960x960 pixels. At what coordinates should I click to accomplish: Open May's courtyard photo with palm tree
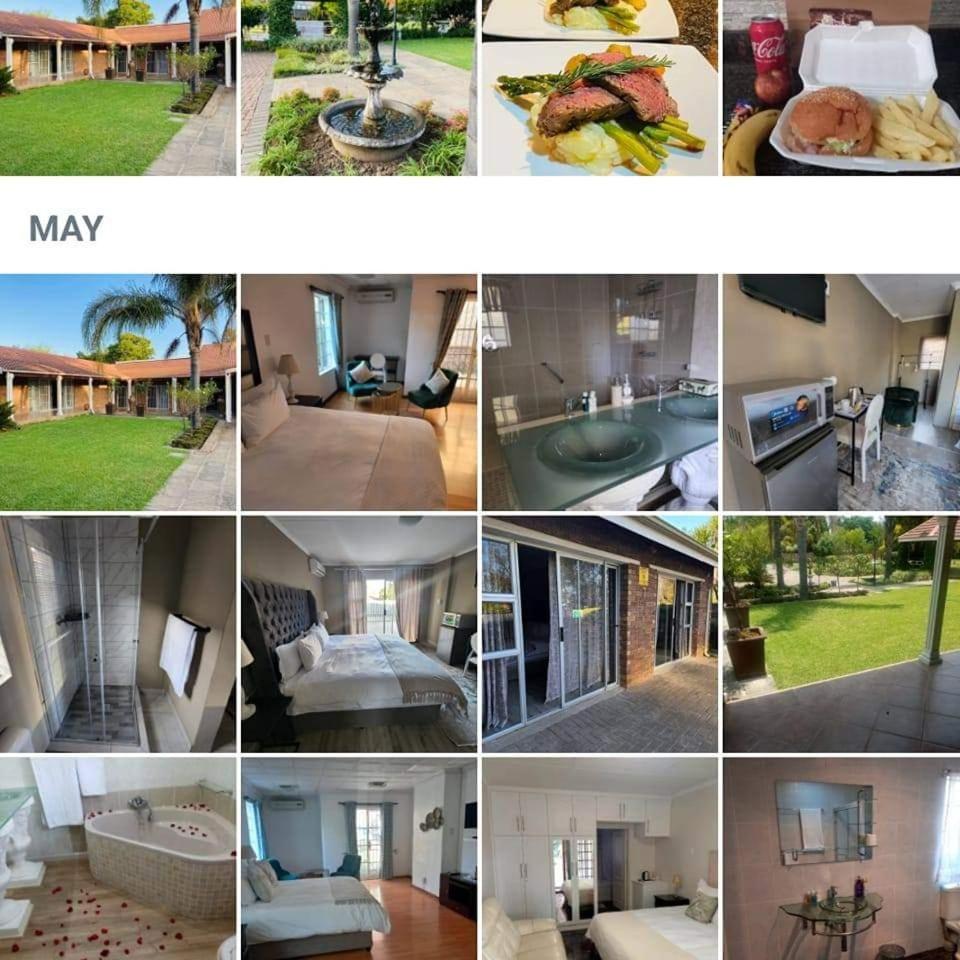pyautogui.click(x=118, y=392)
